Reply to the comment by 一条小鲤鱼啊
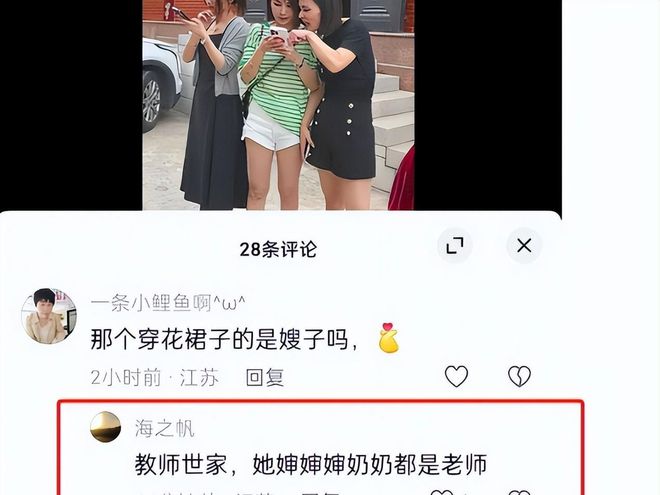The width and height of the screenshot is (660, 495). tap(265, 377)
